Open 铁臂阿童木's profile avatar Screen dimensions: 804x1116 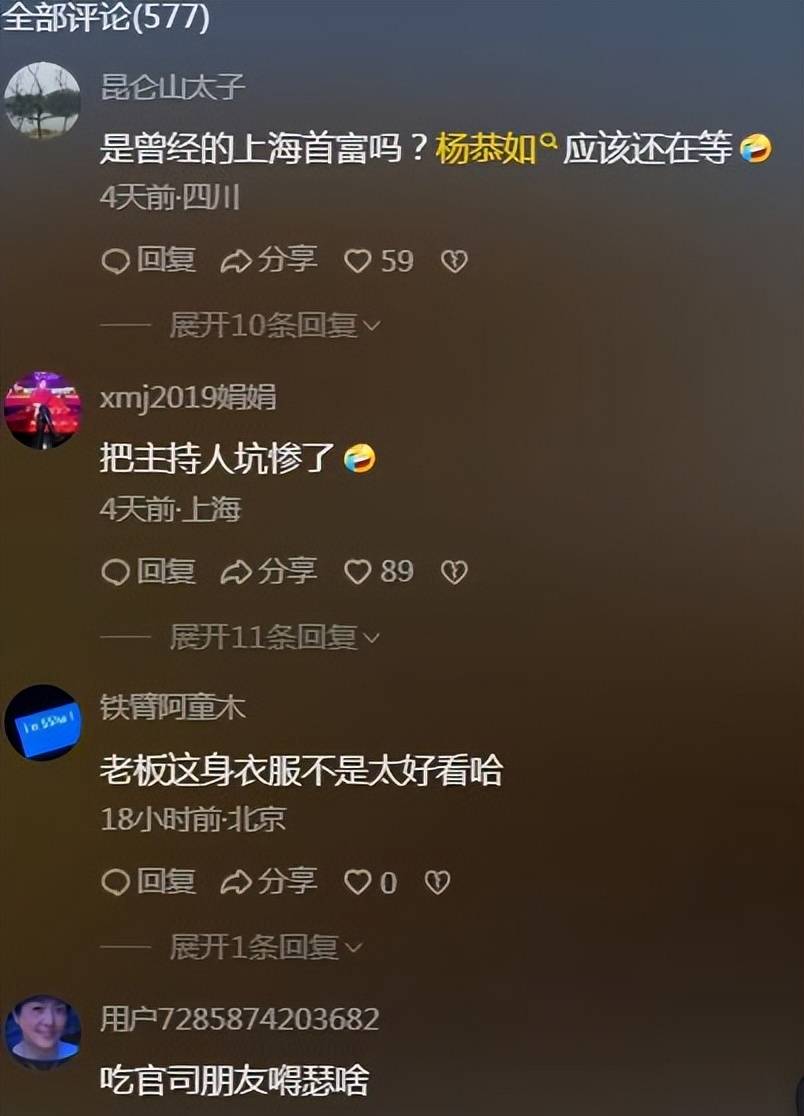pyautogui.click(x=42, y=722)
